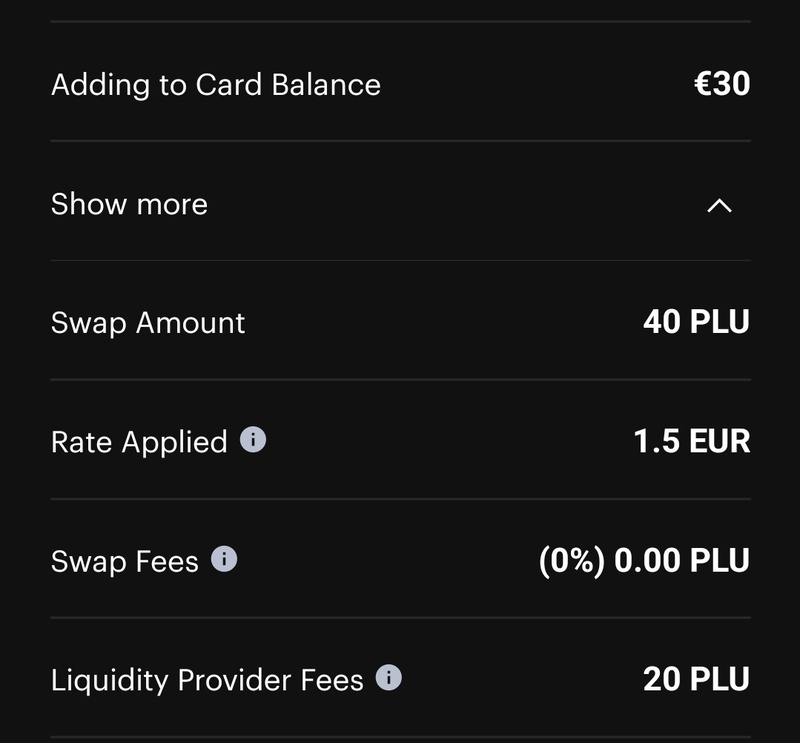View info about Rate Applied

(x=253, y=440)
